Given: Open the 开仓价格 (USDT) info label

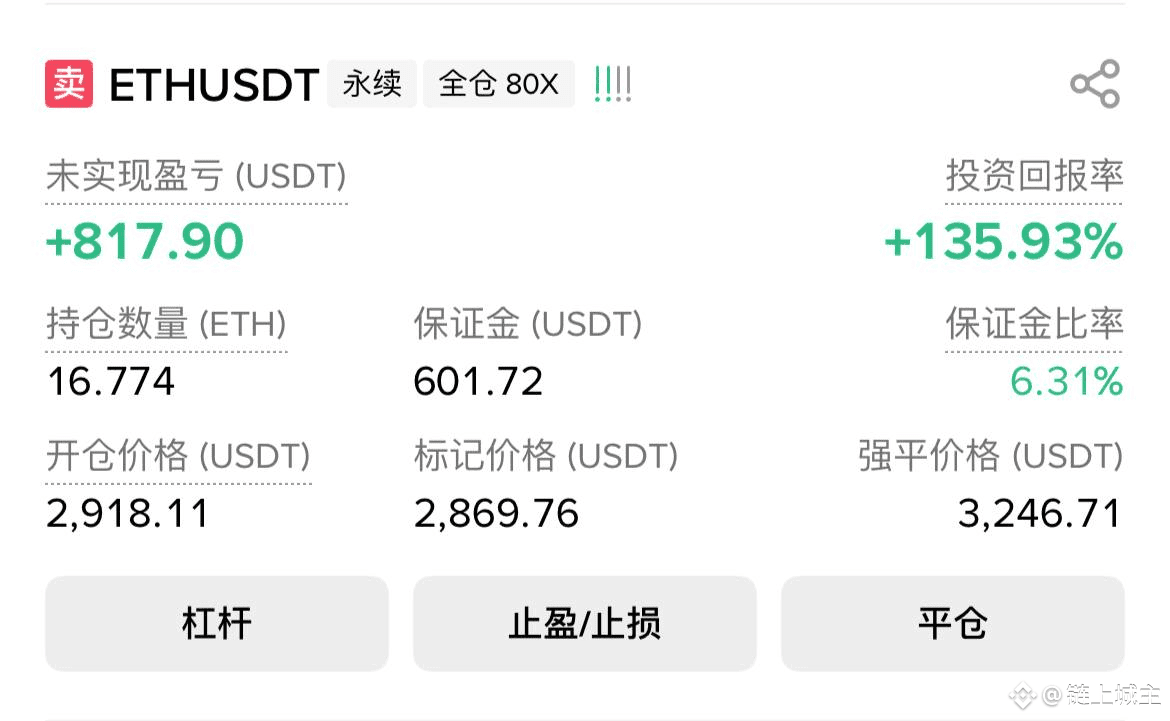Looking at the screenshot, I should pos(178,457).
